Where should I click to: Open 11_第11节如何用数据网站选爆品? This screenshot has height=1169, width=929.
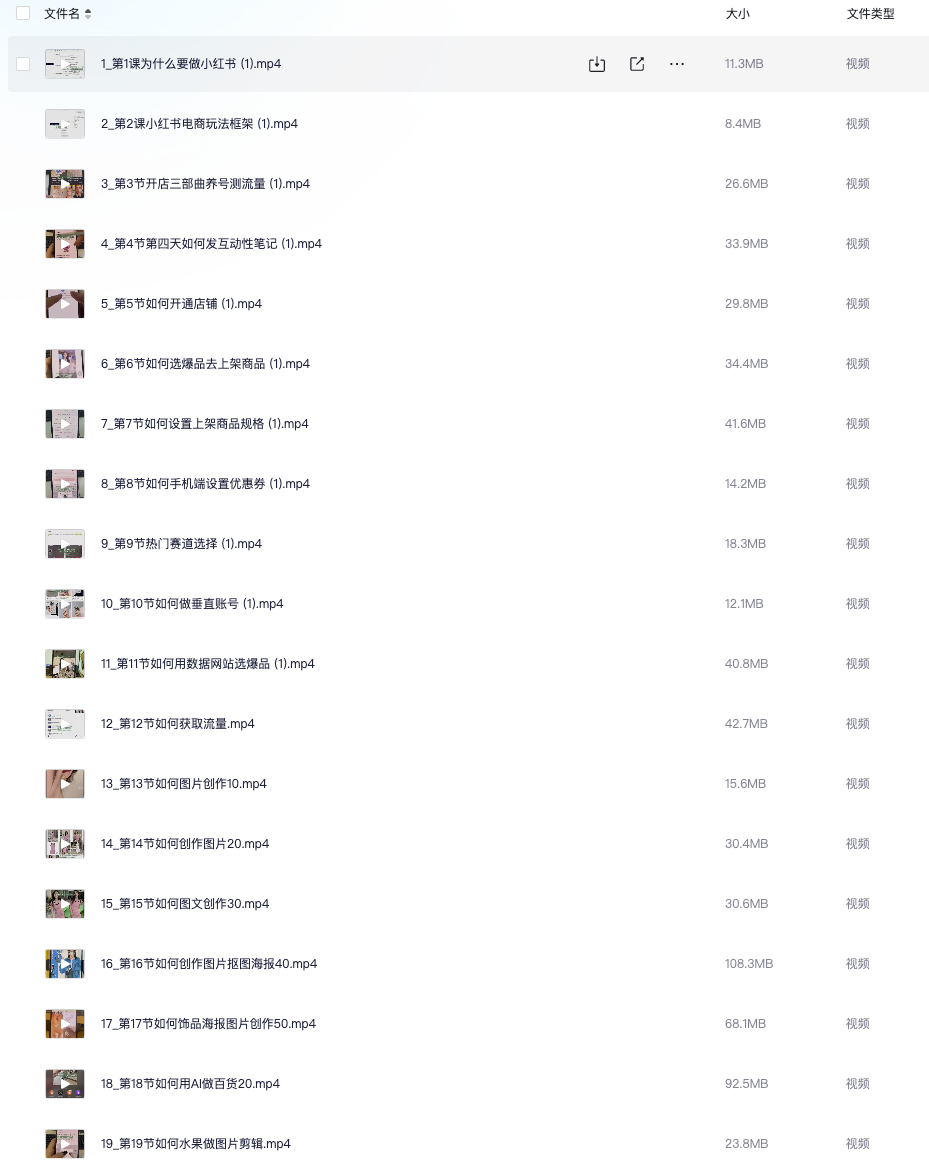click(207, 664)
